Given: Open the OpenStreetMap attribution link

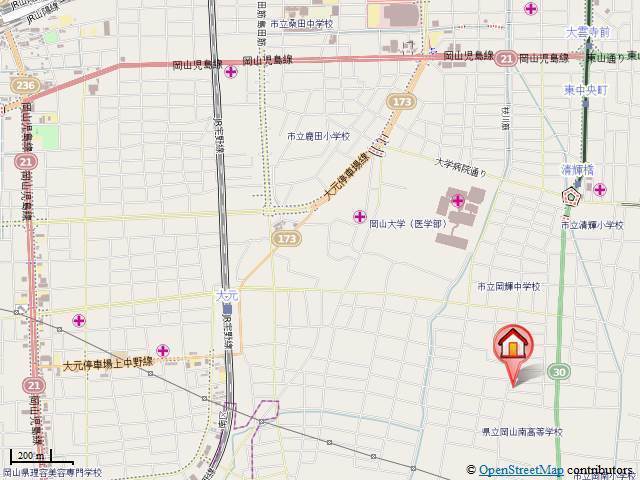Looking at the screenshot, I should click(520, 471).
